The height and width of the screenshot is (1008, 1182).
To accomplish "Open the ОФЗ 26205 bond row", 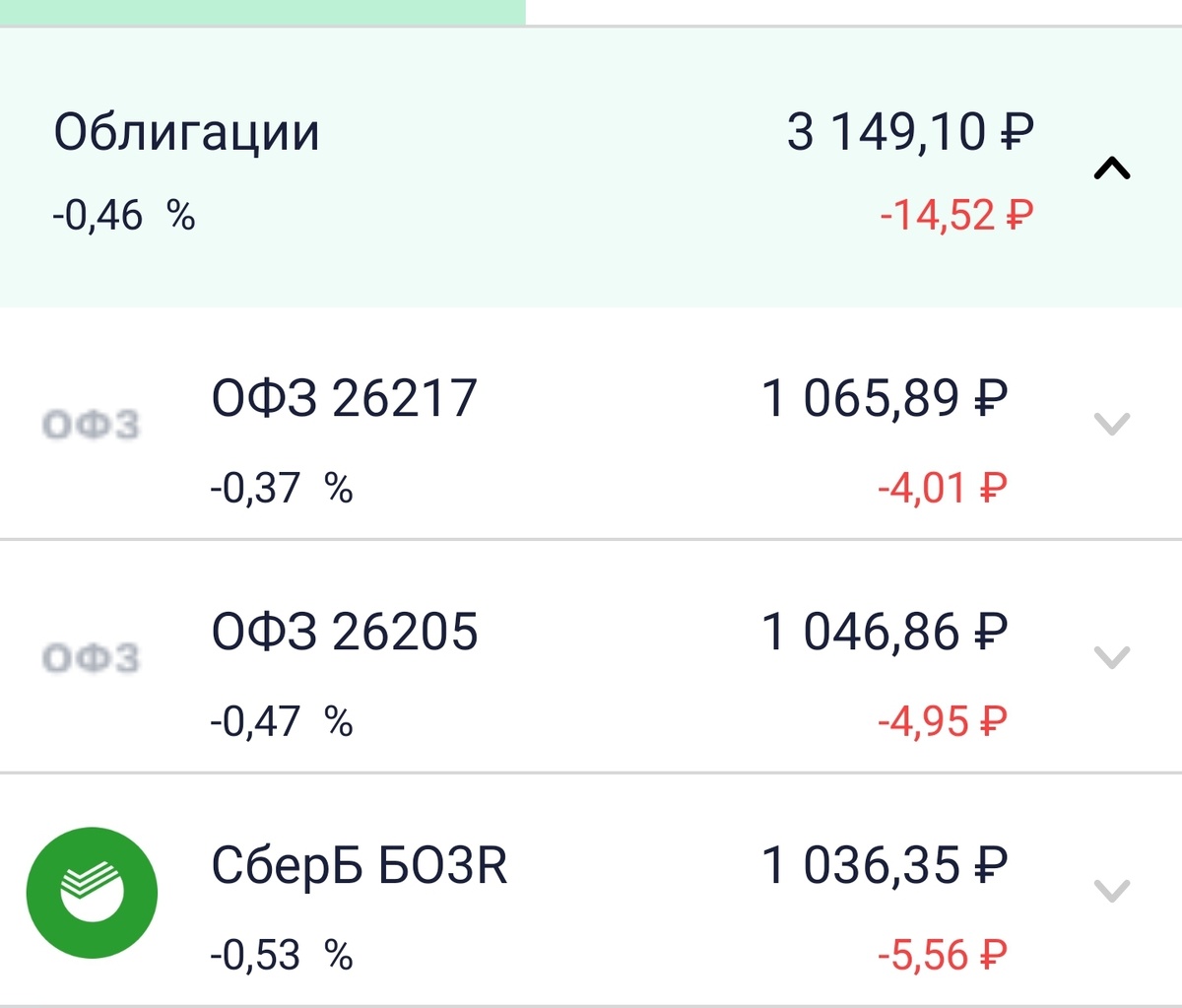I will (345, 633).
